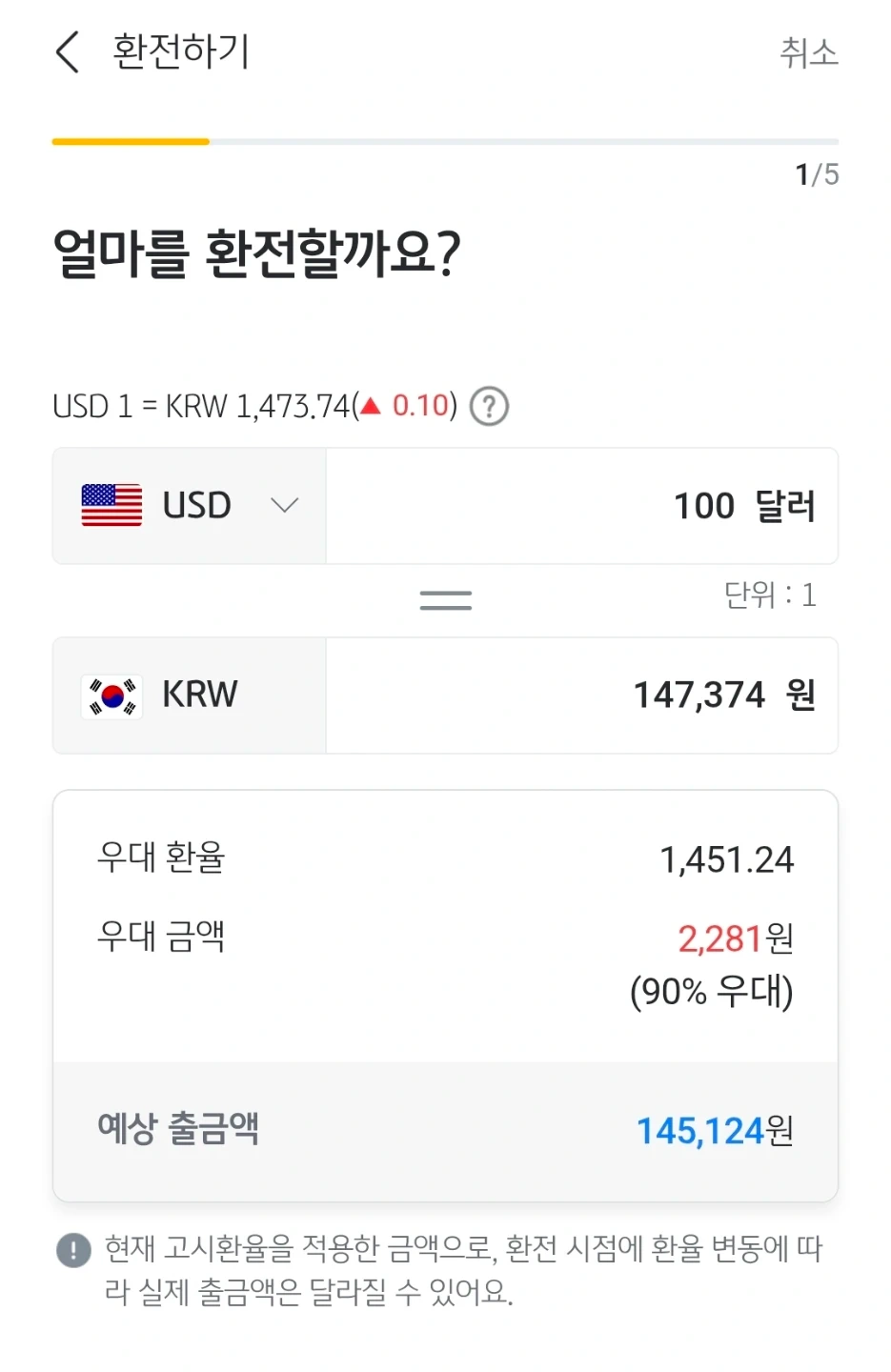Tap the swap icon between USD and KRW
This screenshot has height=1372, width=891.
[445, 598]
